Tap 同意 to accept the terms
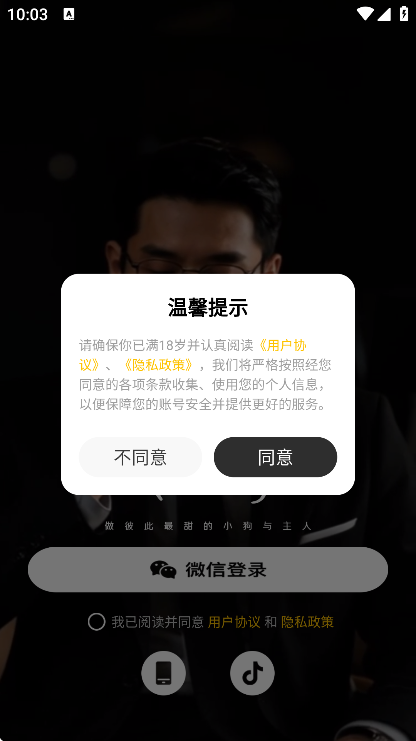The image size is (416, 741). coord(275,457)
